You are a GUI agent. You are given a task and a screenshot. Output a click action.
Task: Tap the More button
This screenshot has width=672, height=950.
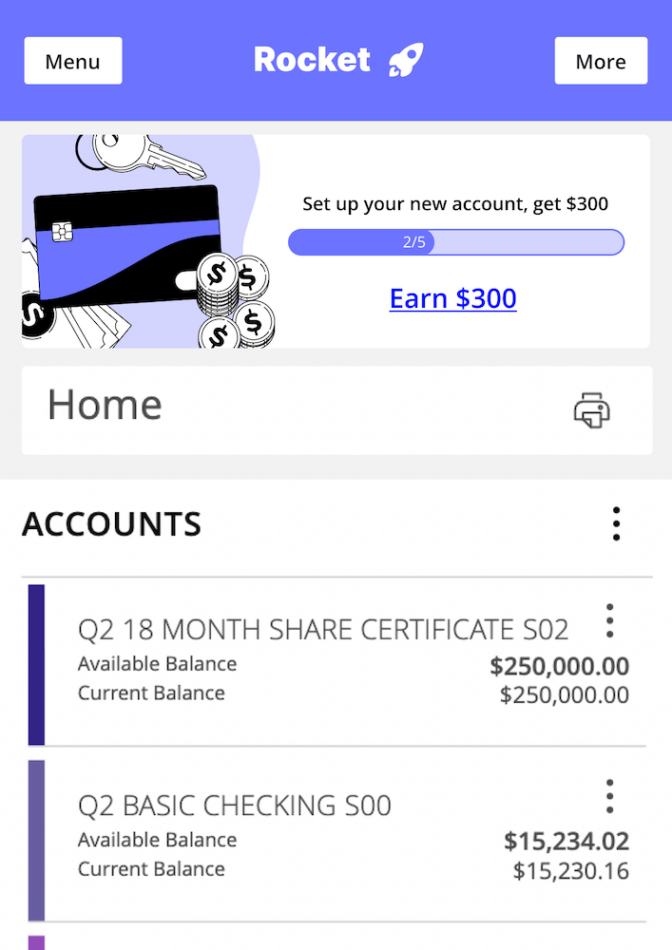pos(600,61)
